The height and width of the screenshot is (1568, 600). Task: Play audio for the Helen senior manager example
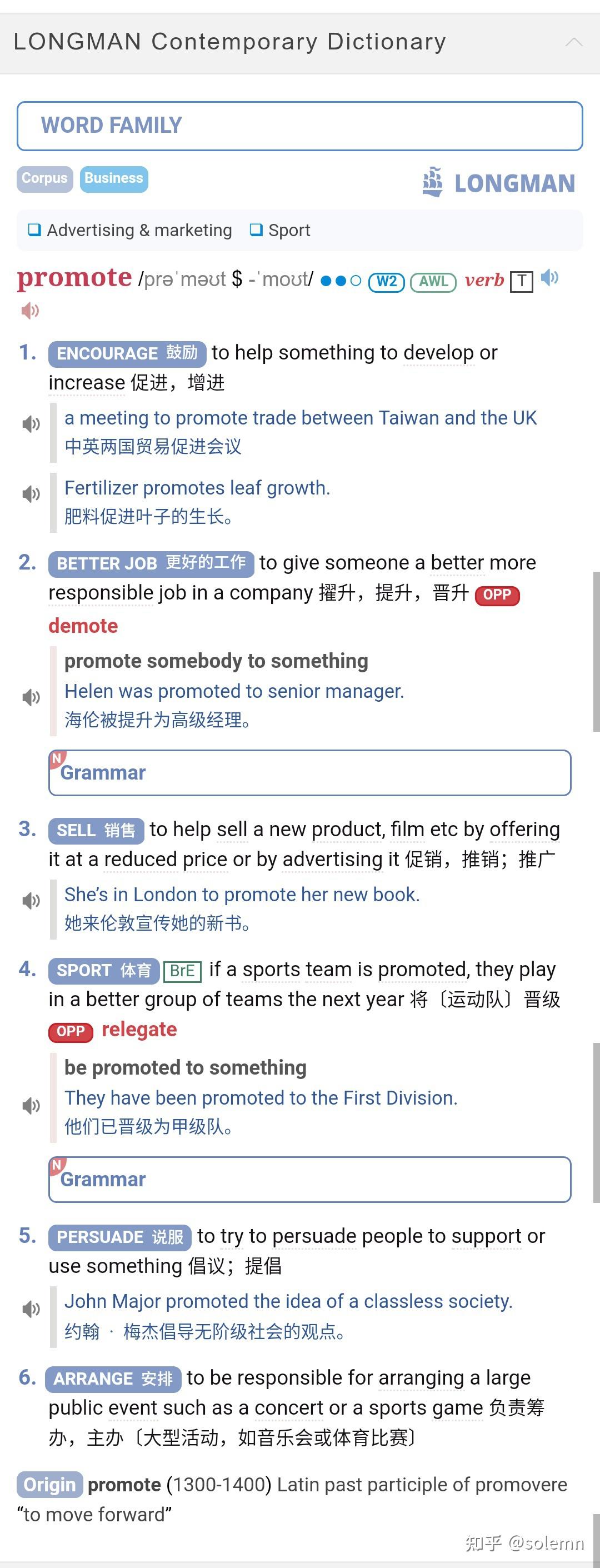(x=31, y=697)
